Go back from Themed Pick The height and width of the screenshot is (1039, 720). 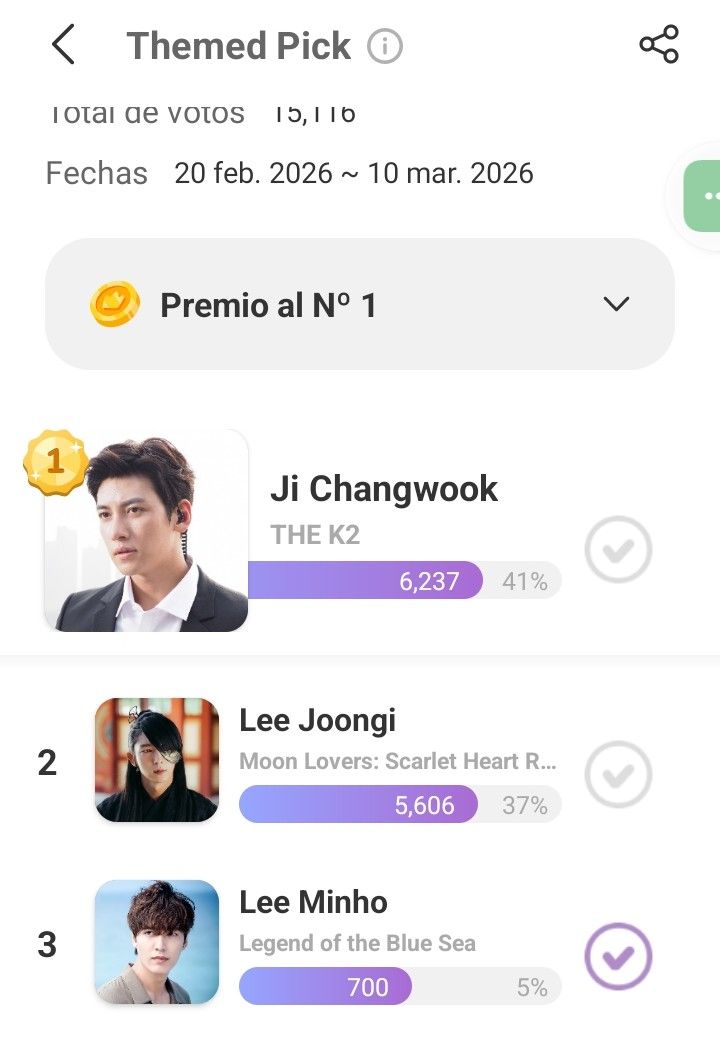click(x=63, y=46)
